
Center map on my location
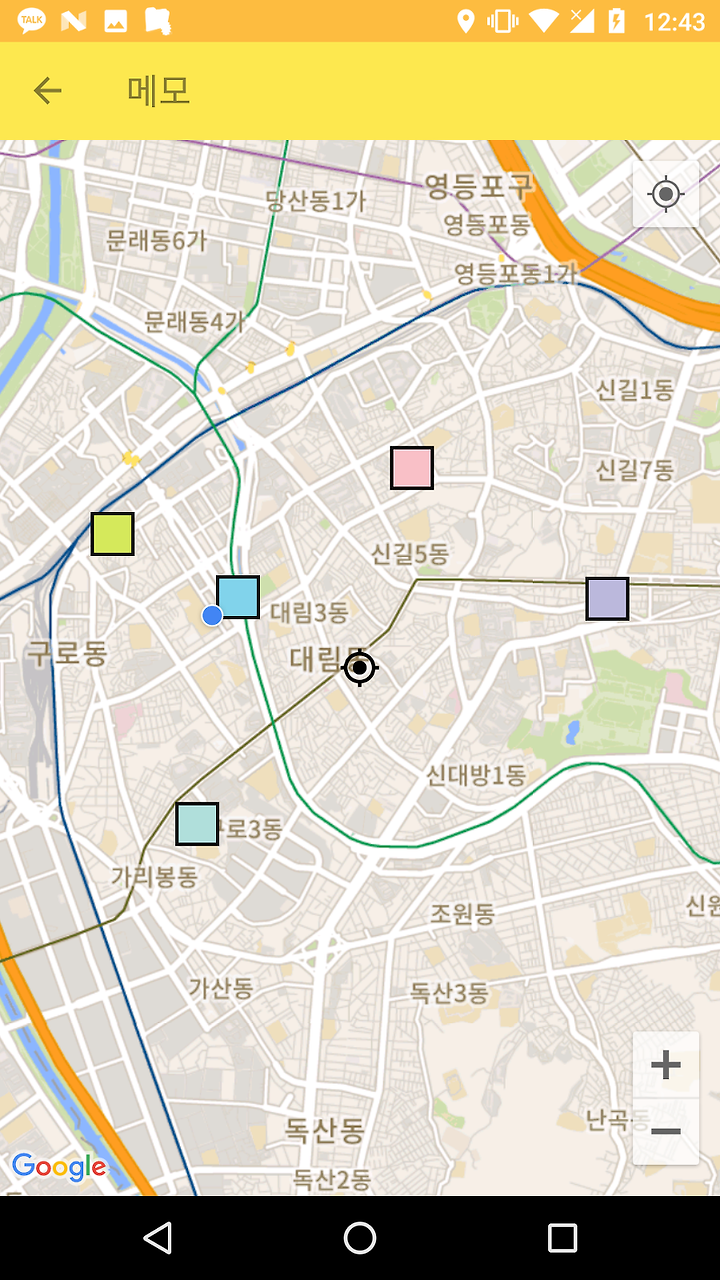666,194
